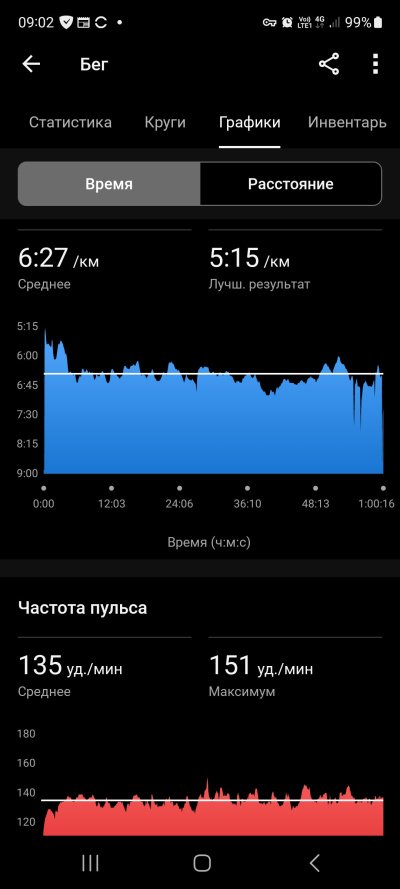The image size is (400, 889).
Task: Open the three-dot overflow menu
Action: 375,64
